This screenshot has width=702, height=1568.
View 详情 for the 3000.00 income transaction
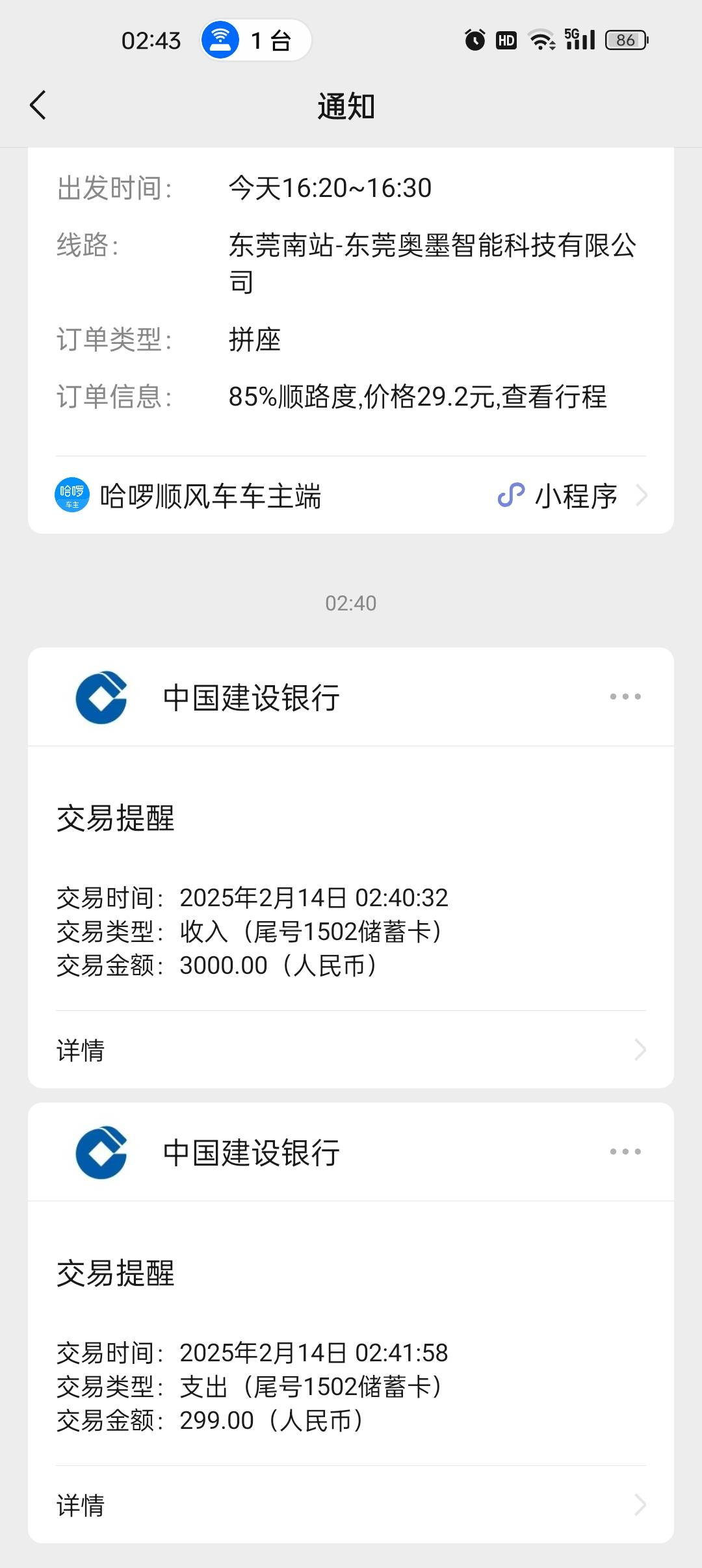(x=351, y=1050)
